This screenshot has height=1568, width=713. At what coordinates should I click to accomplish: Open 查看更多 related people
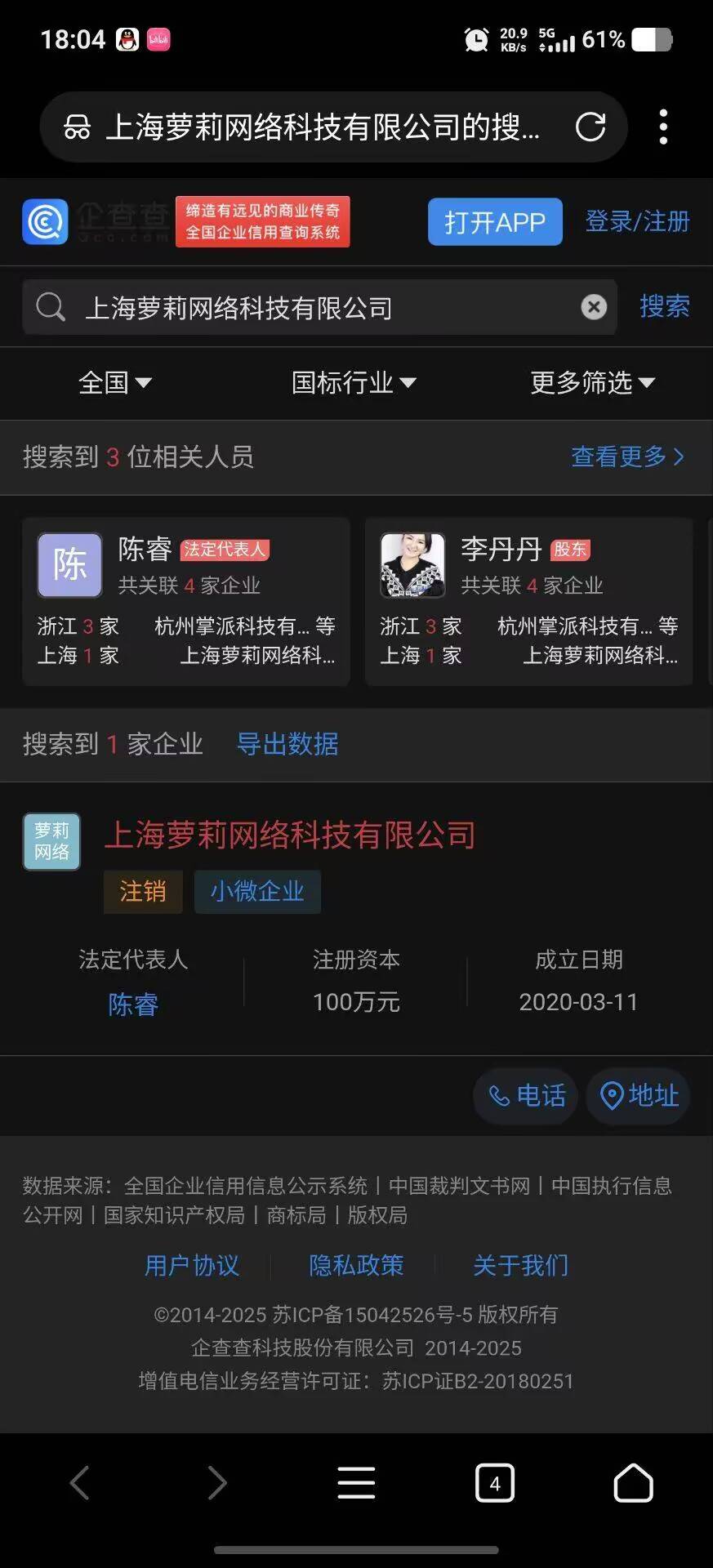coord(627,457)
